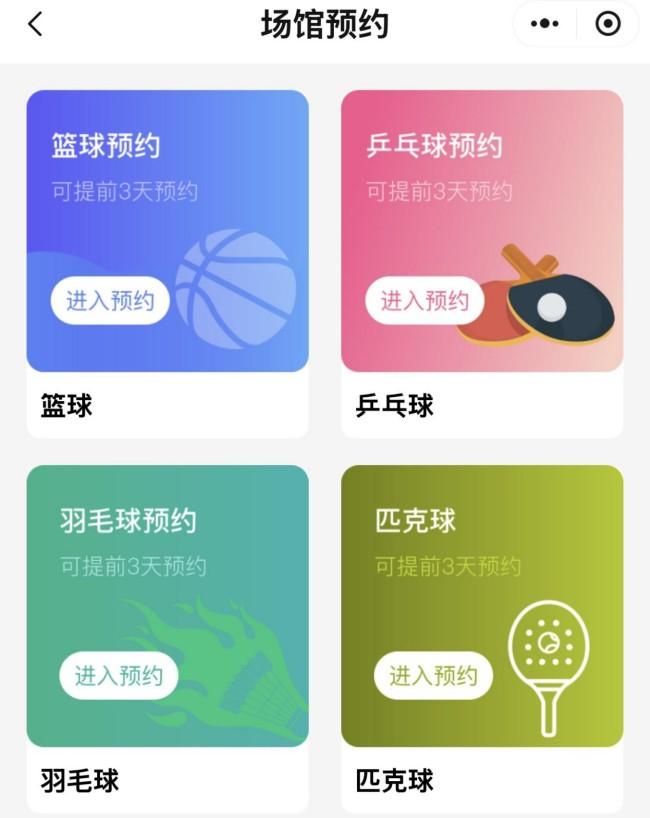Tap 进入预约 on the 乒乓球预约 card
The height and width of the screenshot is (818, 650).
[424, 300]
